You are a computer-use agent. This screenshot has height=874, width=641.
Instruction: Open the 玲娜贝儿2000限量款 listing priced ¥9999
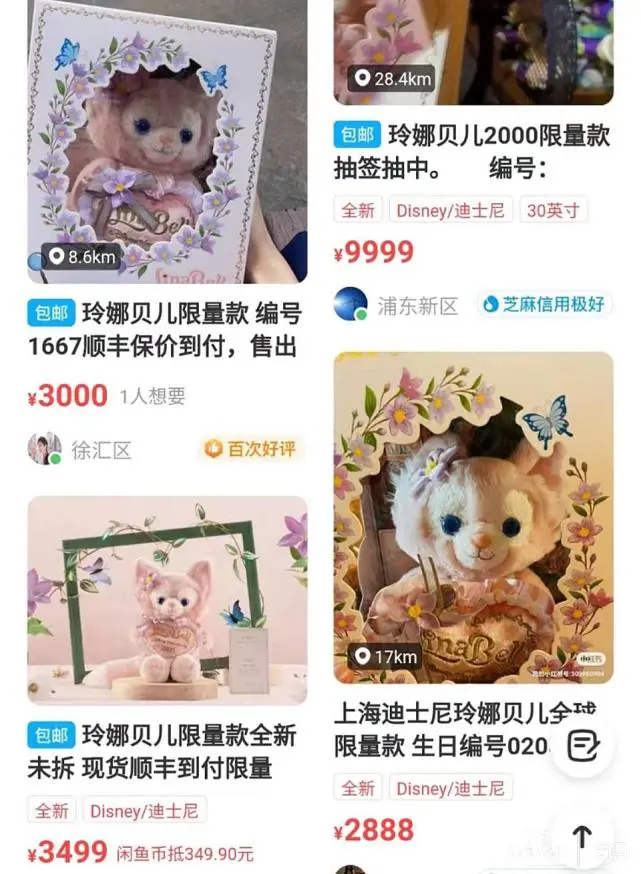(472, 151)
